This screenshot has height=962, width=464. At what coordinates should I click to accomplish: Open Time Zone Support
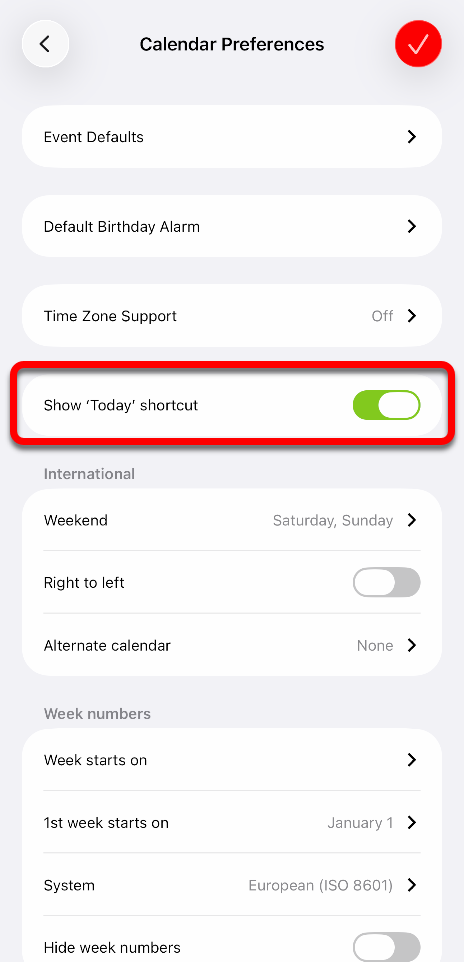pos(232,316)
